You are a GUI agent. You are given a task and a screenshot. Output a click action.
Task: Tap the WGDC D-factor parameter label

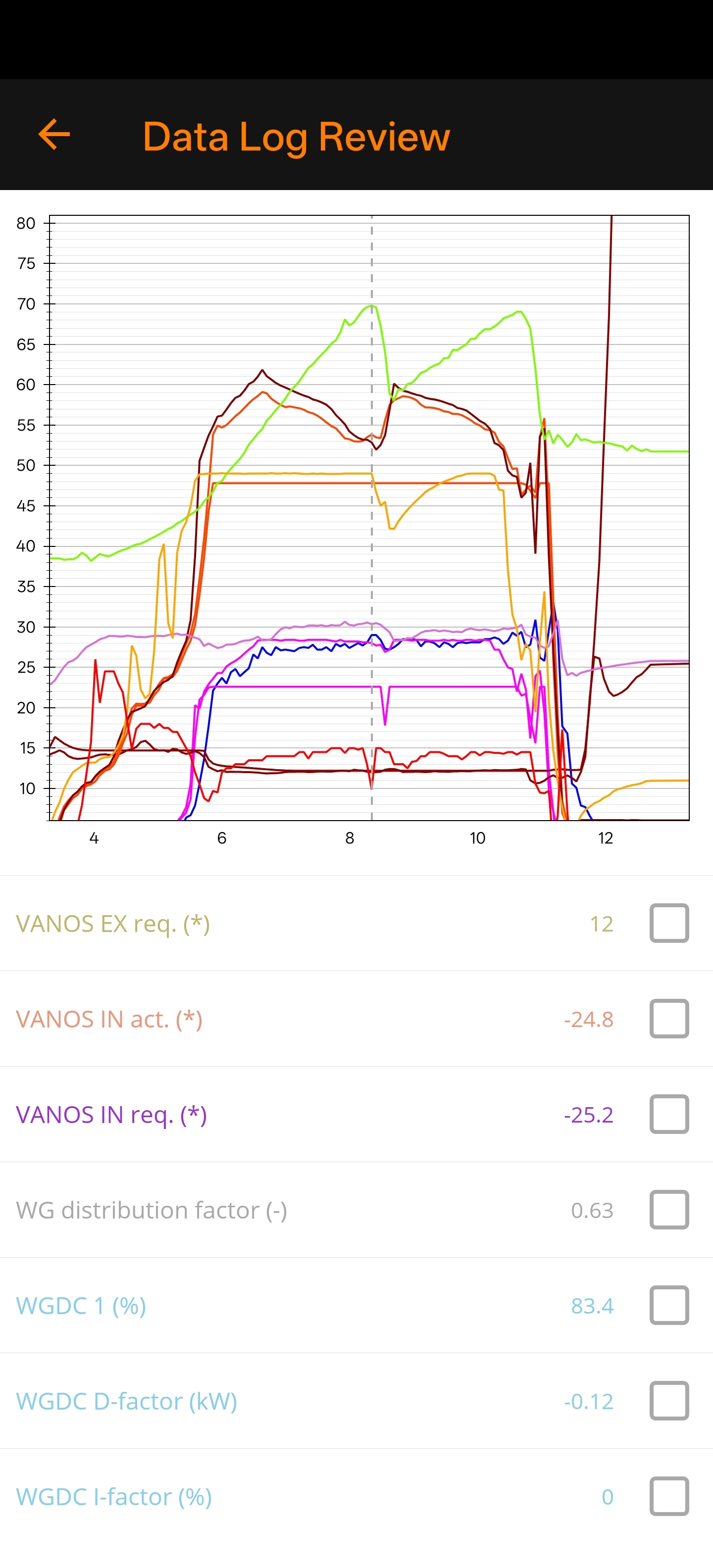coord(127,1402)
